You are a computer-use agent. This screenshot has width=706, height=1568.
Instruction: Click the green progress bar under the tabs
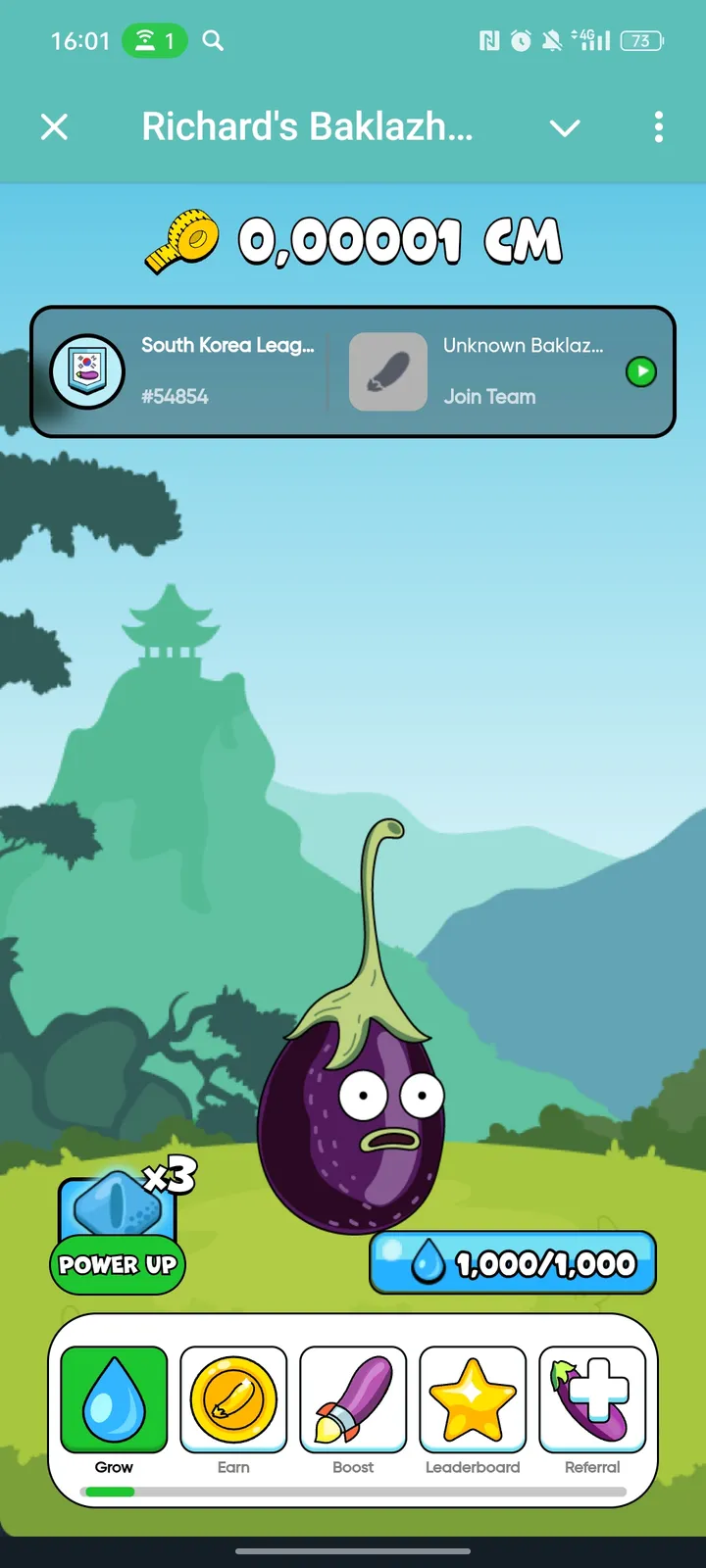coord(111,1492)
